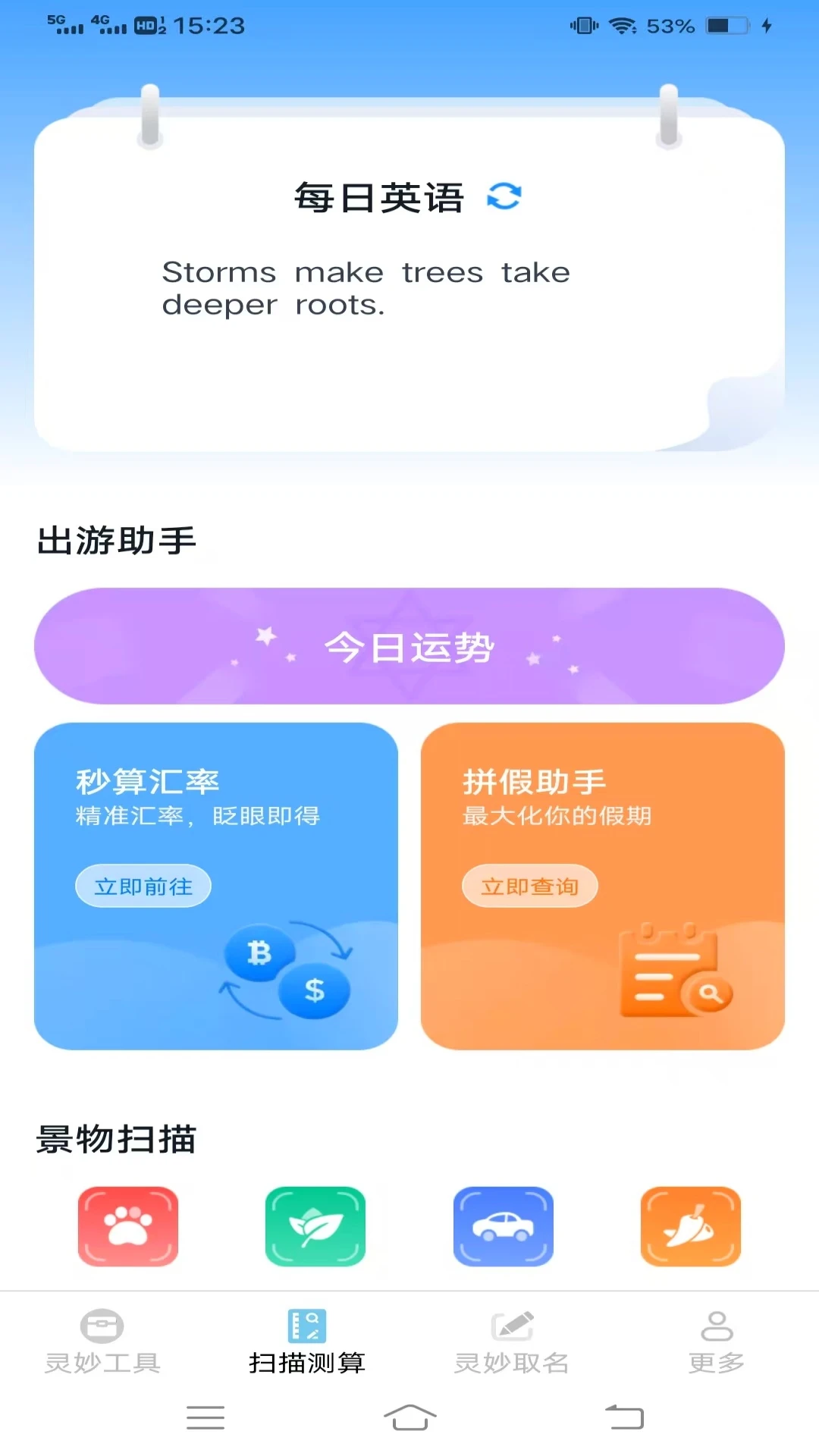The width and height of the screenshot is (819, 1456).
Task: Switch to the 灵妙工具 tab
Action: tap(102, 1341)
